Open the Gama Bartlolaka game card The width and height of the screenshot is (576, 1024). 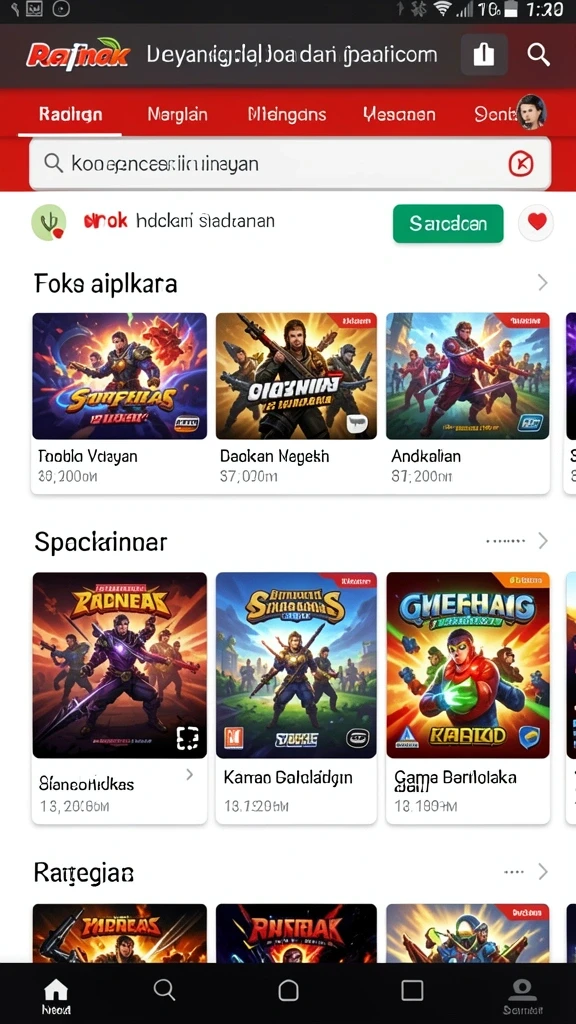coord(468,698)
